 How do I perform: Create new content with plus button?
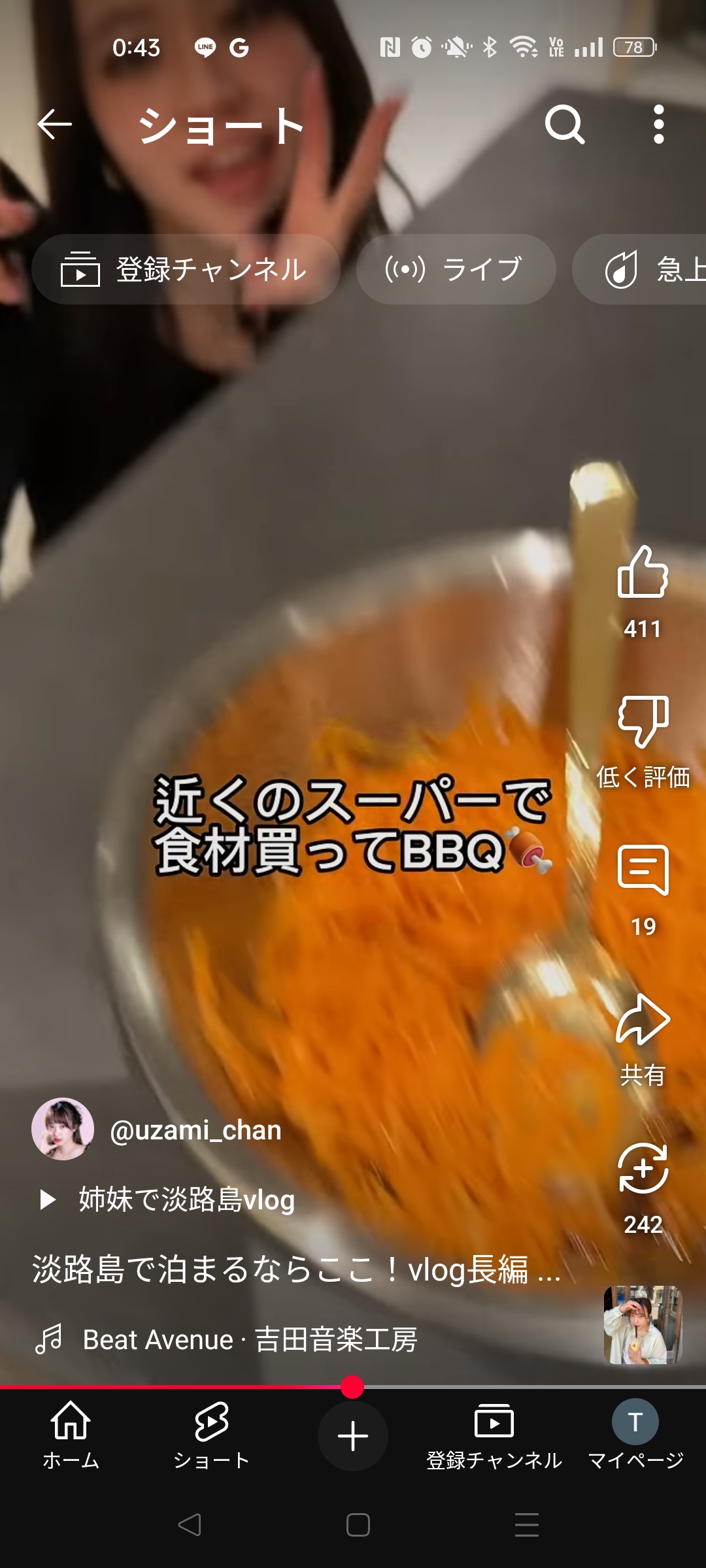click(353, 1436)
